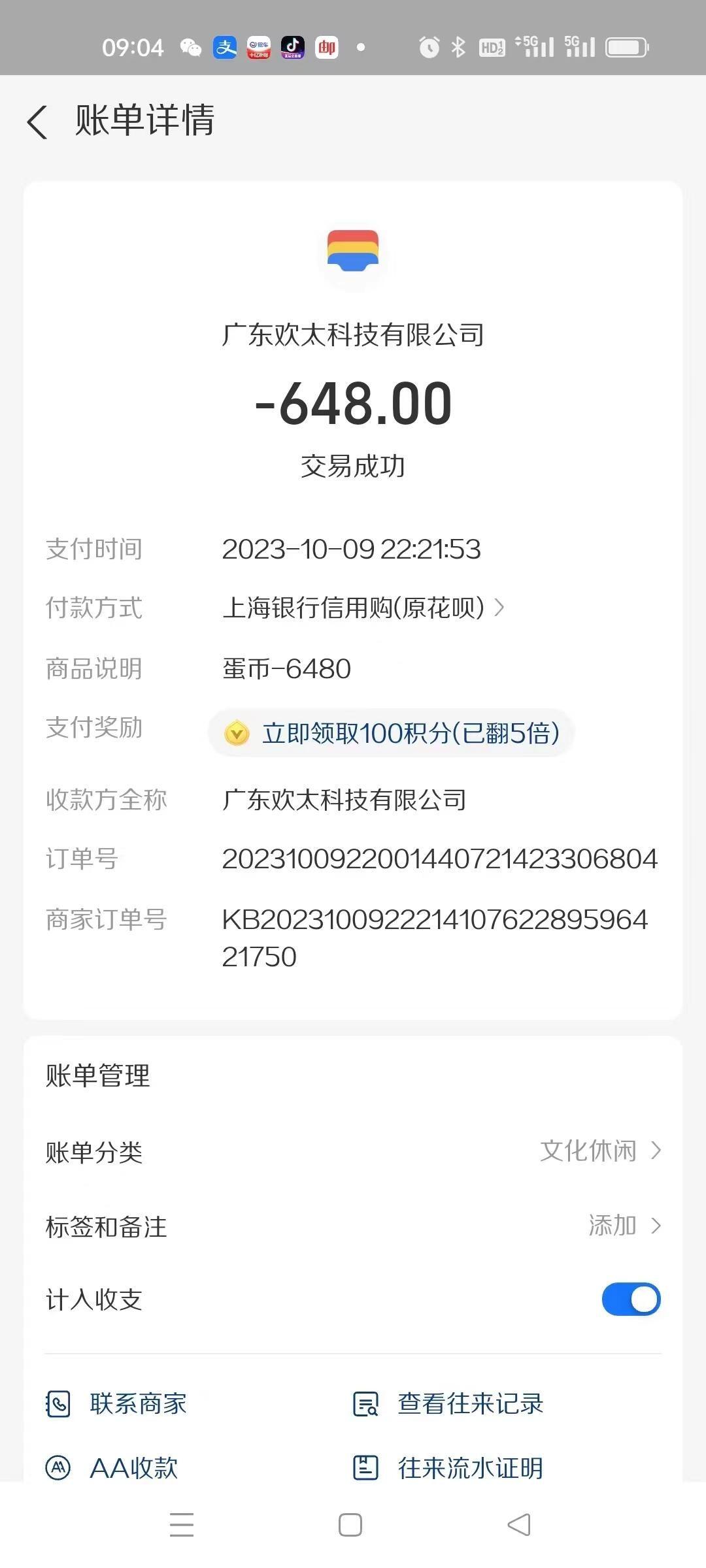Open the 上海银行信用购(原花呗) payment method
This screenshot has height=1568, width=706.
pyautogui.click(x=363, y=608)
